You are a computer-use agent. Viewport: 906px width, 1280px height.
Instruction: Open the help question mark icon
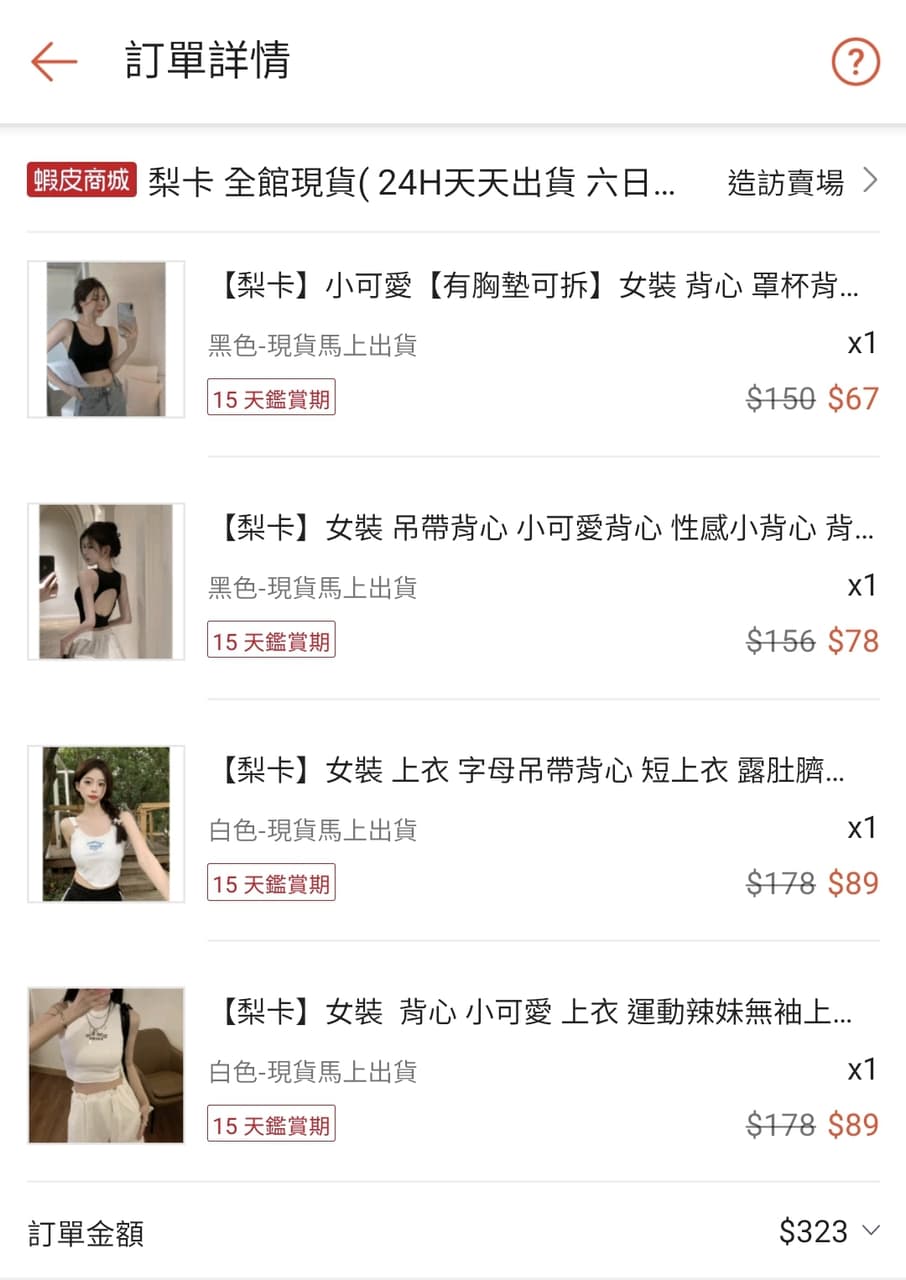pyautogui.click(x=855, y=62)
